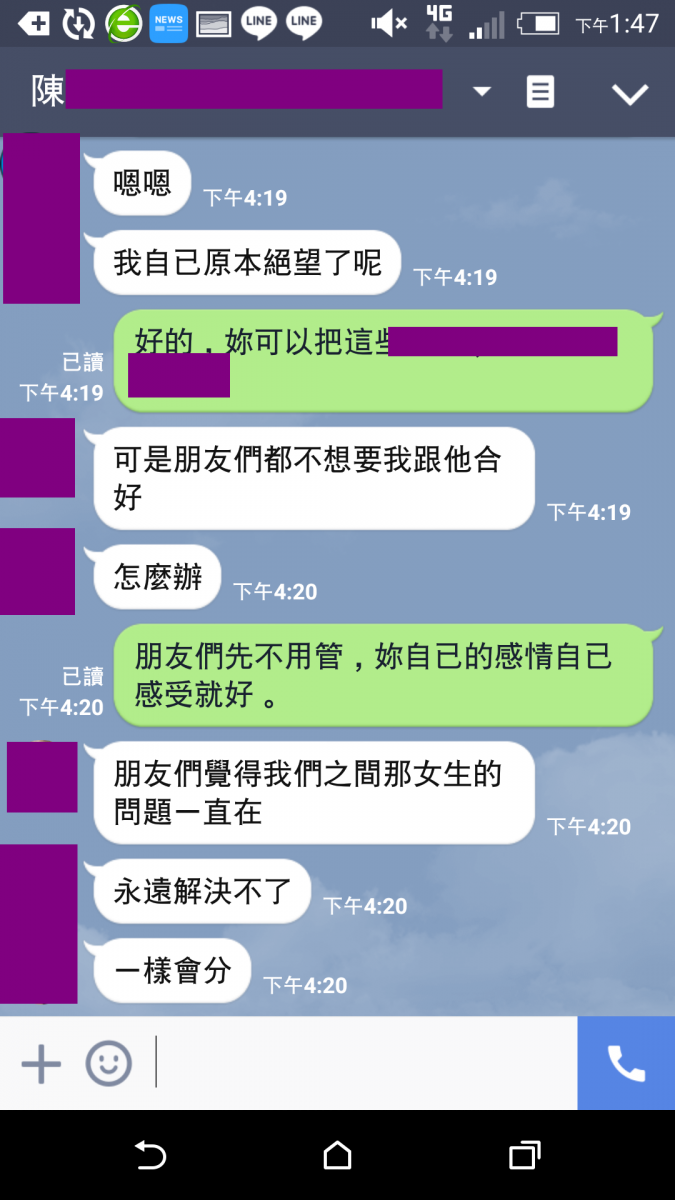The height and width of the screenshot is (1200, 675).
Task: Start a voice call with phone button
Action: pyautogui.click(x=626, y=1063)
